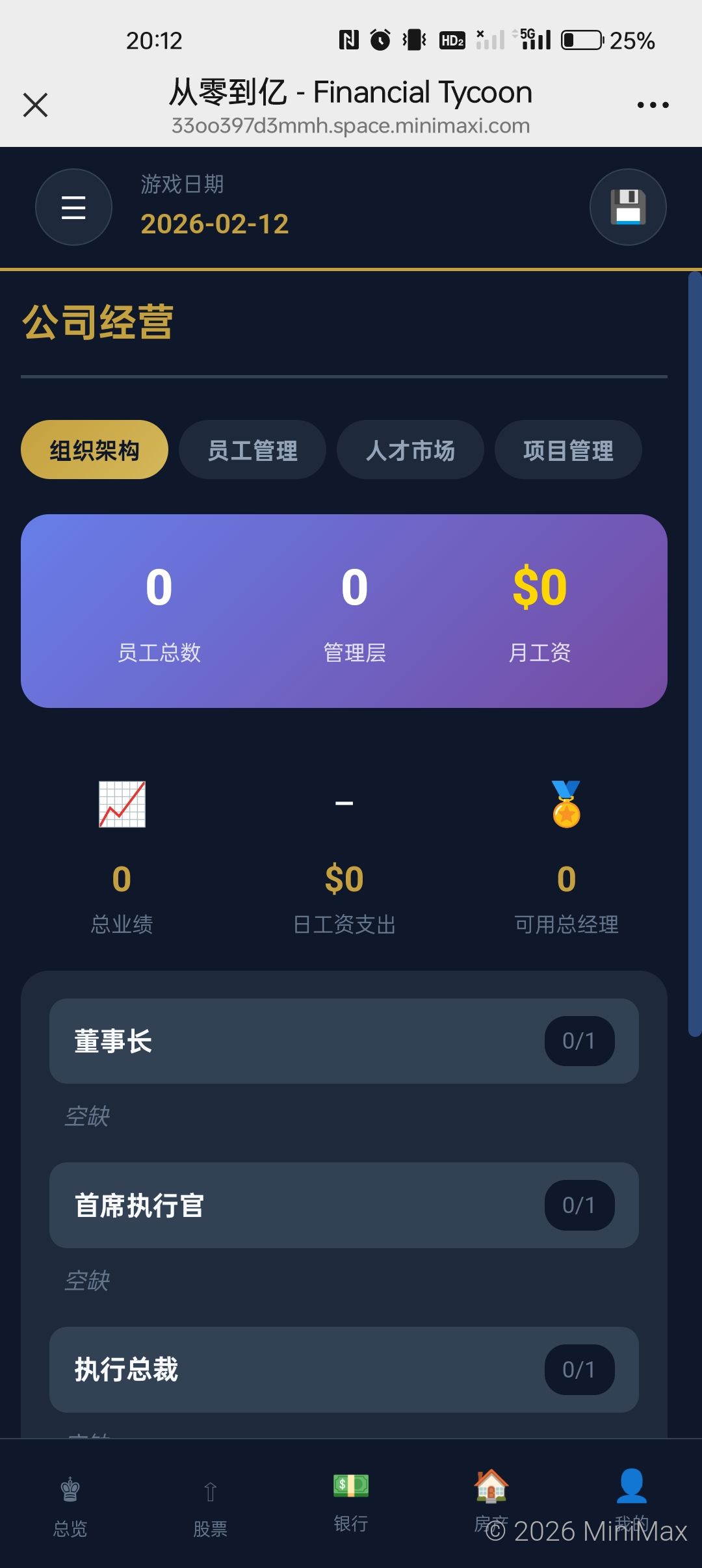This screenshot has height=1568, width=702.
Task: Open 我的 profile icon
Action: coord(631,1502)
